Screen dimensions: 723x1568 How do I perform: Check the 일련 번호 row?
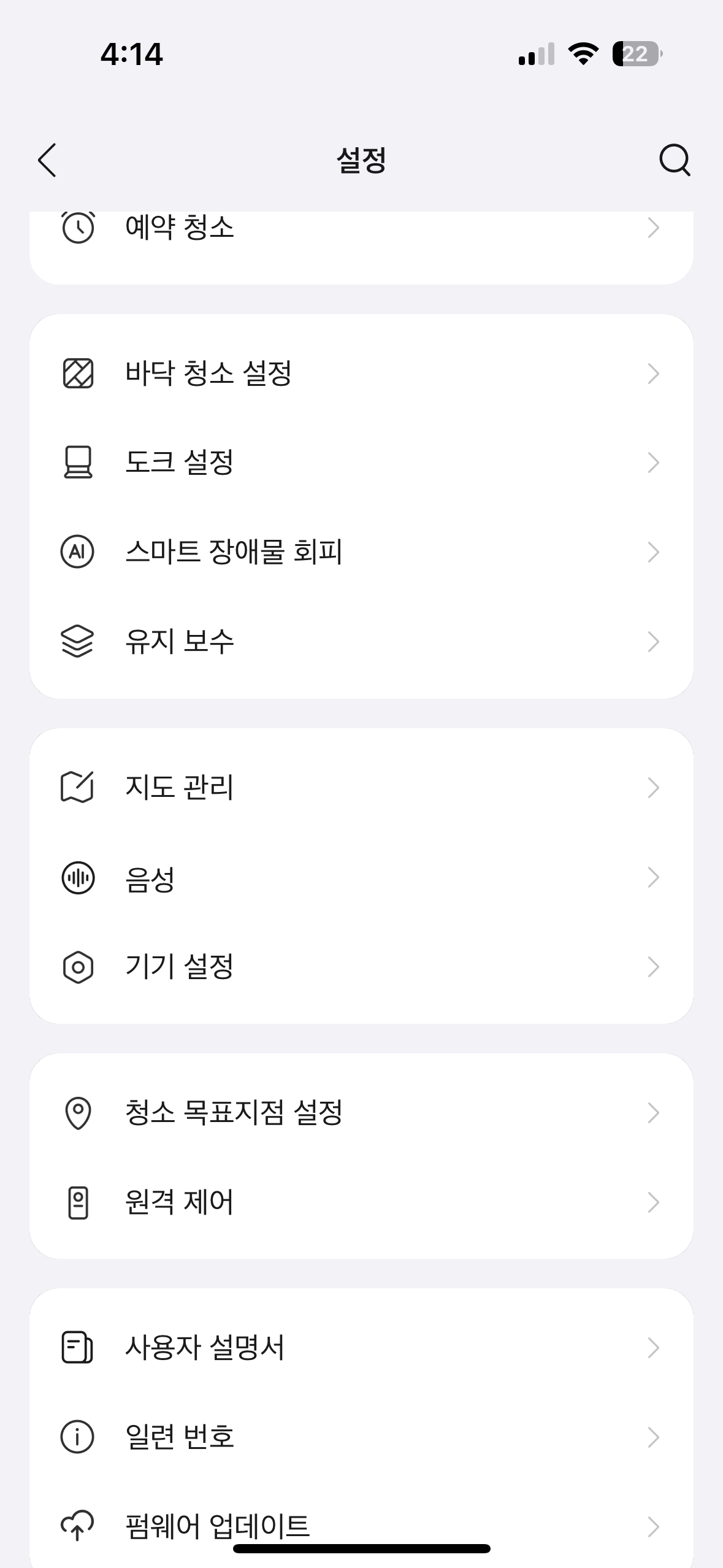tap(361, 1437)
